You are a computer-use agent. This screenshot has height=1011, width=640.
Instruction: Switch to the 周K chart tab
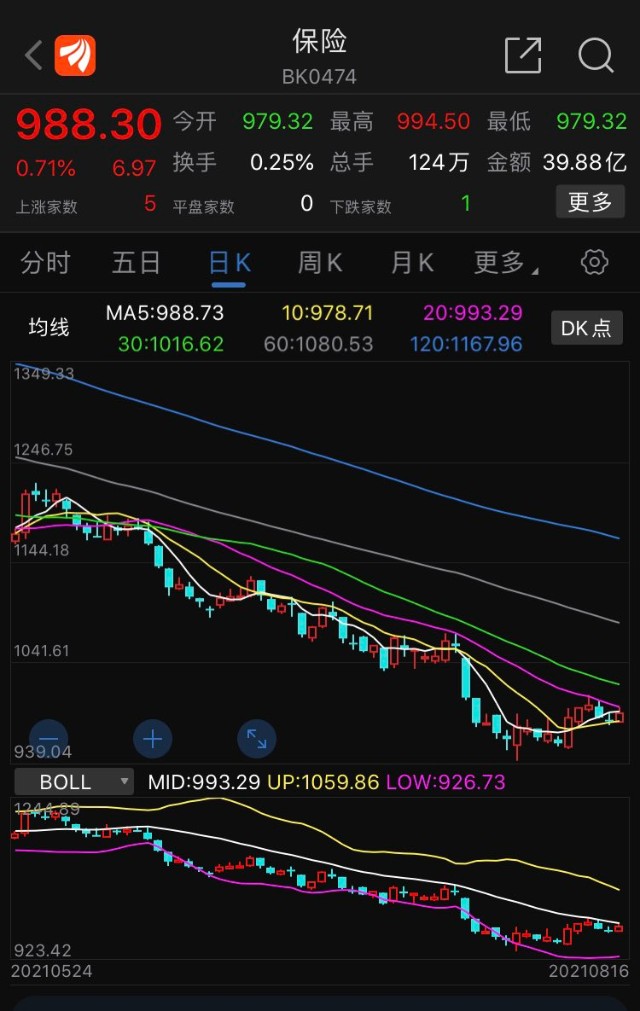(x=320, y=263)
